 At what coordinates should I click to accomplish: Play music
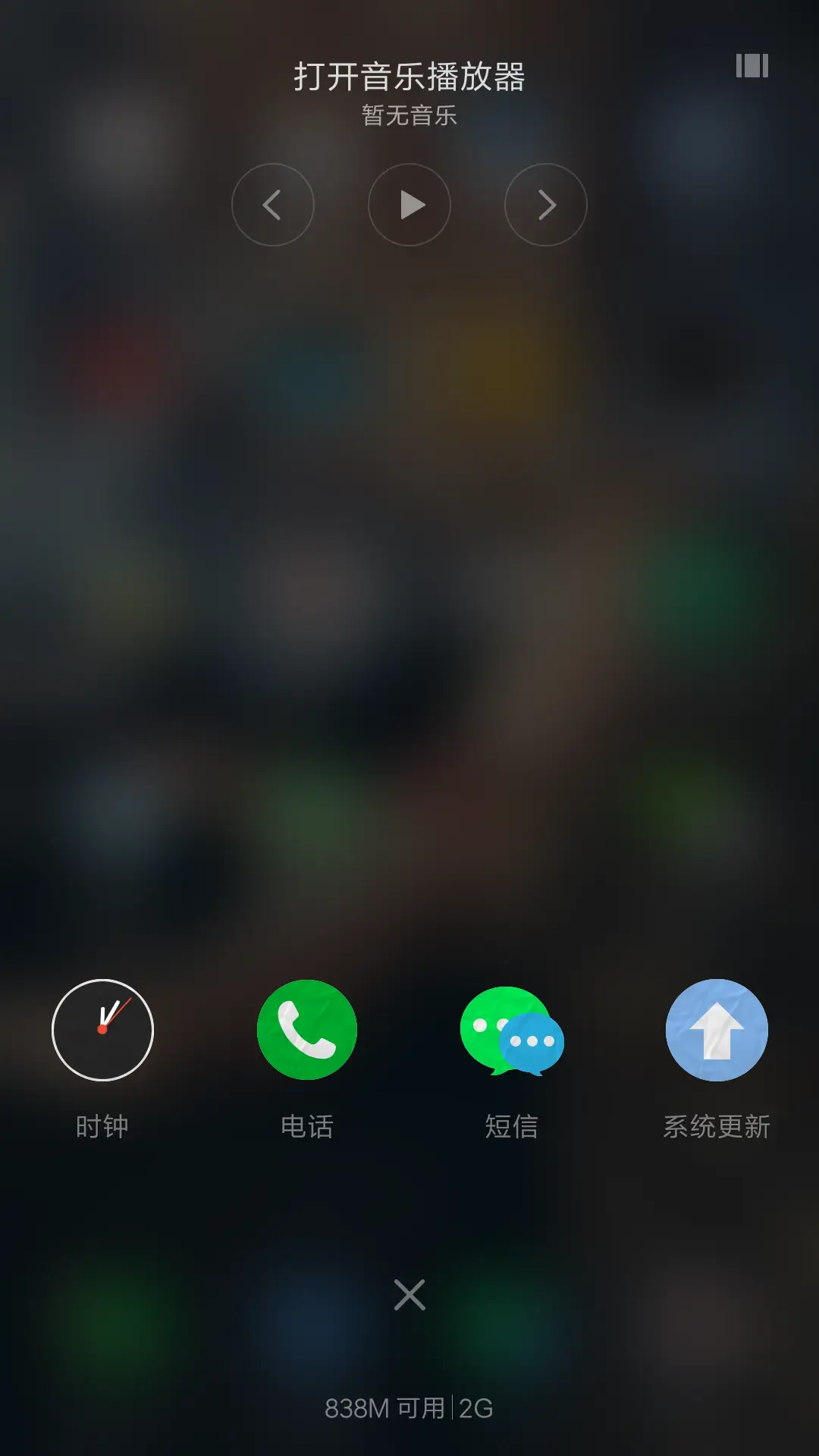pyautogui.click(x=409, y=205)
